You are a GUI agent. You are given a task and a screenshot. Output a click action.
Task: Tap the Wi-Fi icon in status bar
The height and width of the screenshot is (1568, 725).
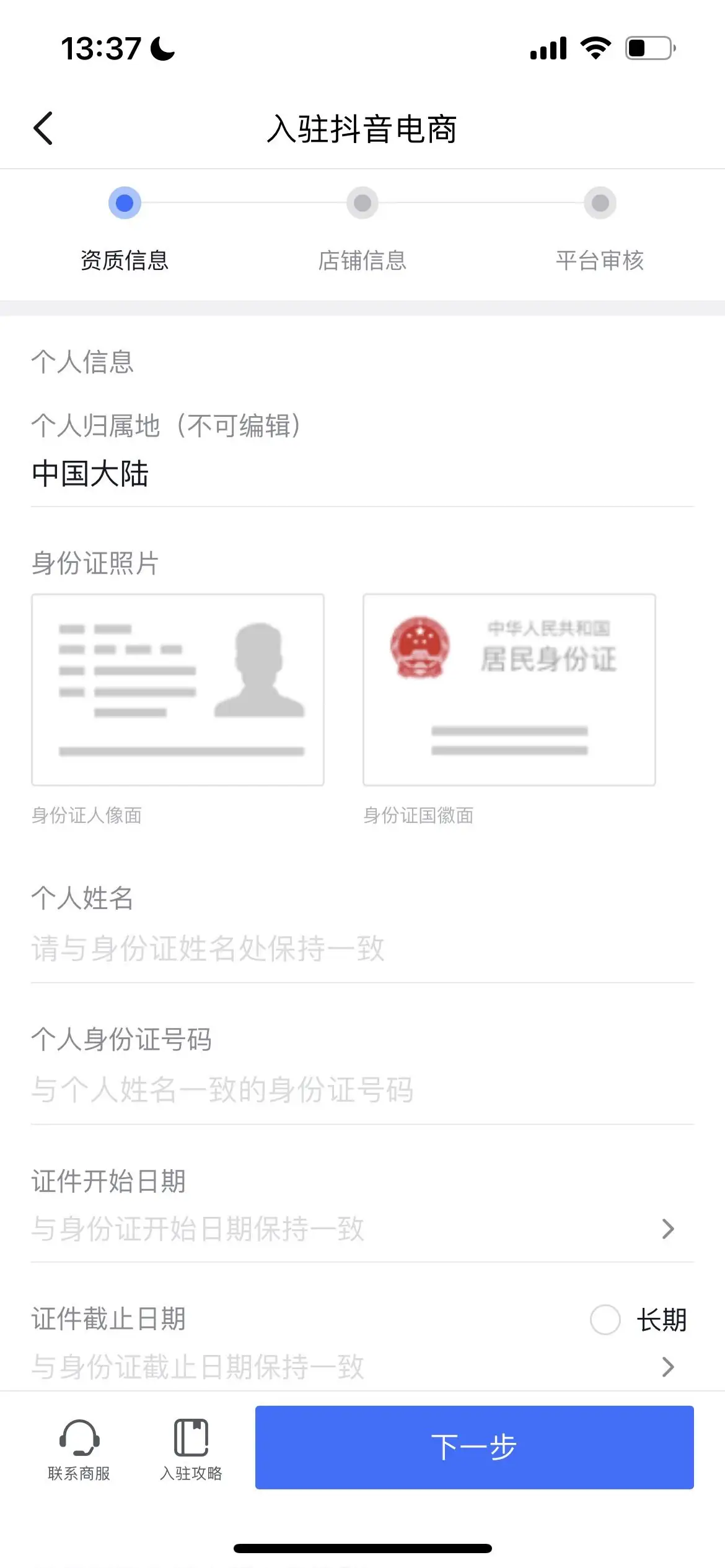tap(595, 48)
